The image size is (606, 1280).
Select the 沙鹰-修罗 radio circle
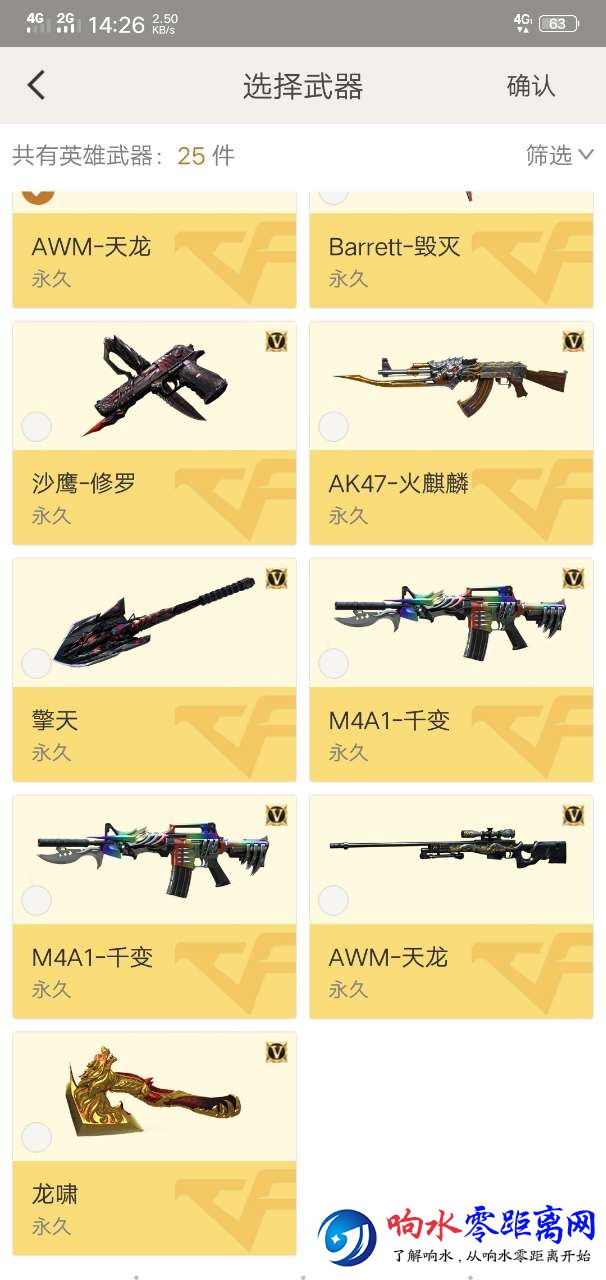37,427
